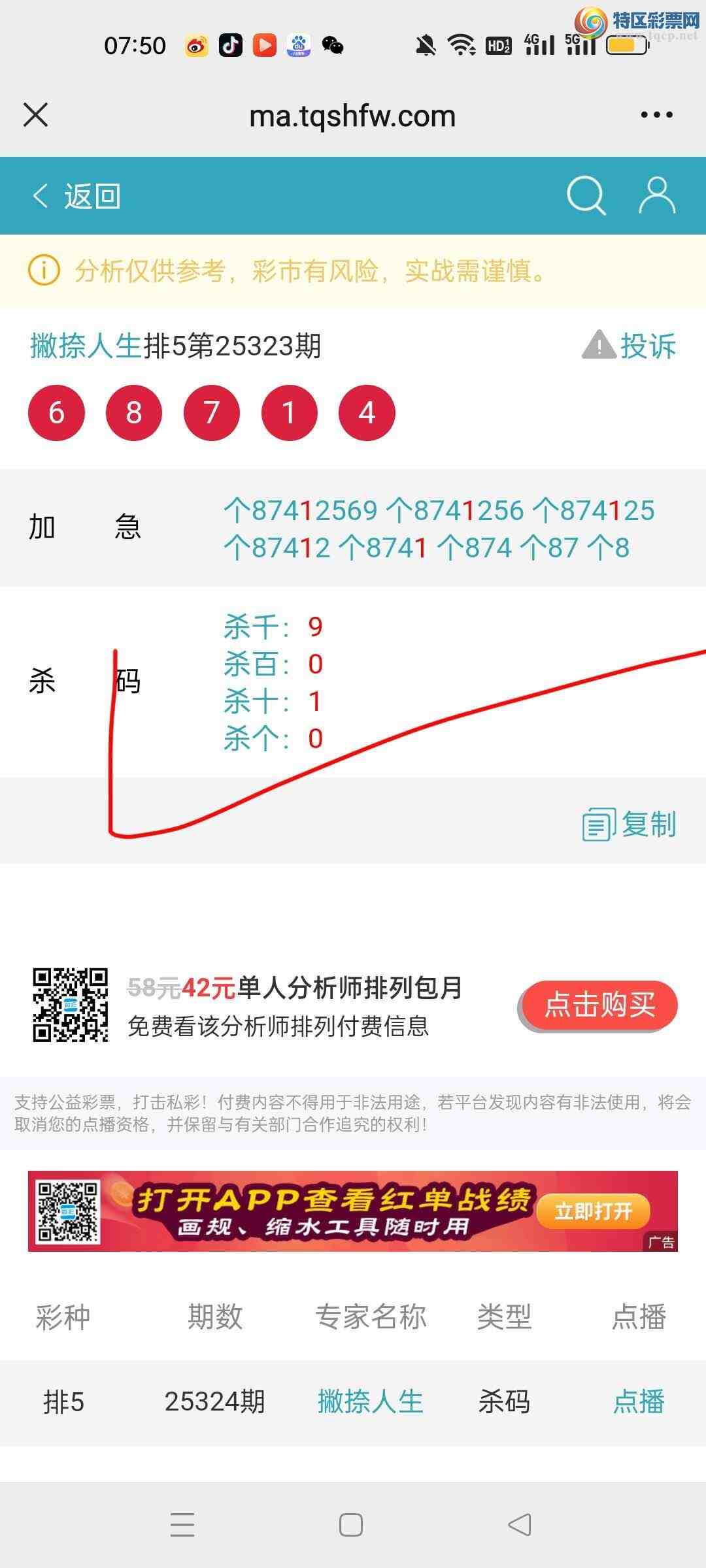Select the red number ball 7
Viewport: 706px width, 1568px height.
[212, 412]
